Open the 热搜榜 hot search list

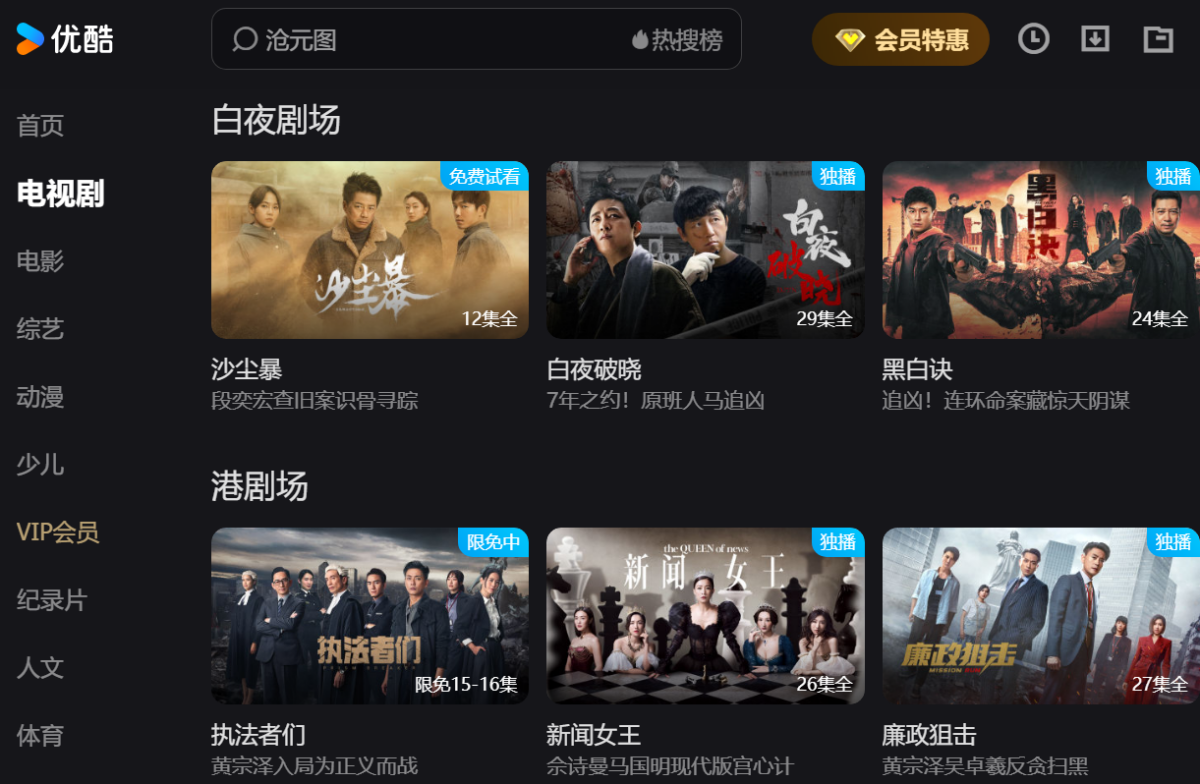677,40
